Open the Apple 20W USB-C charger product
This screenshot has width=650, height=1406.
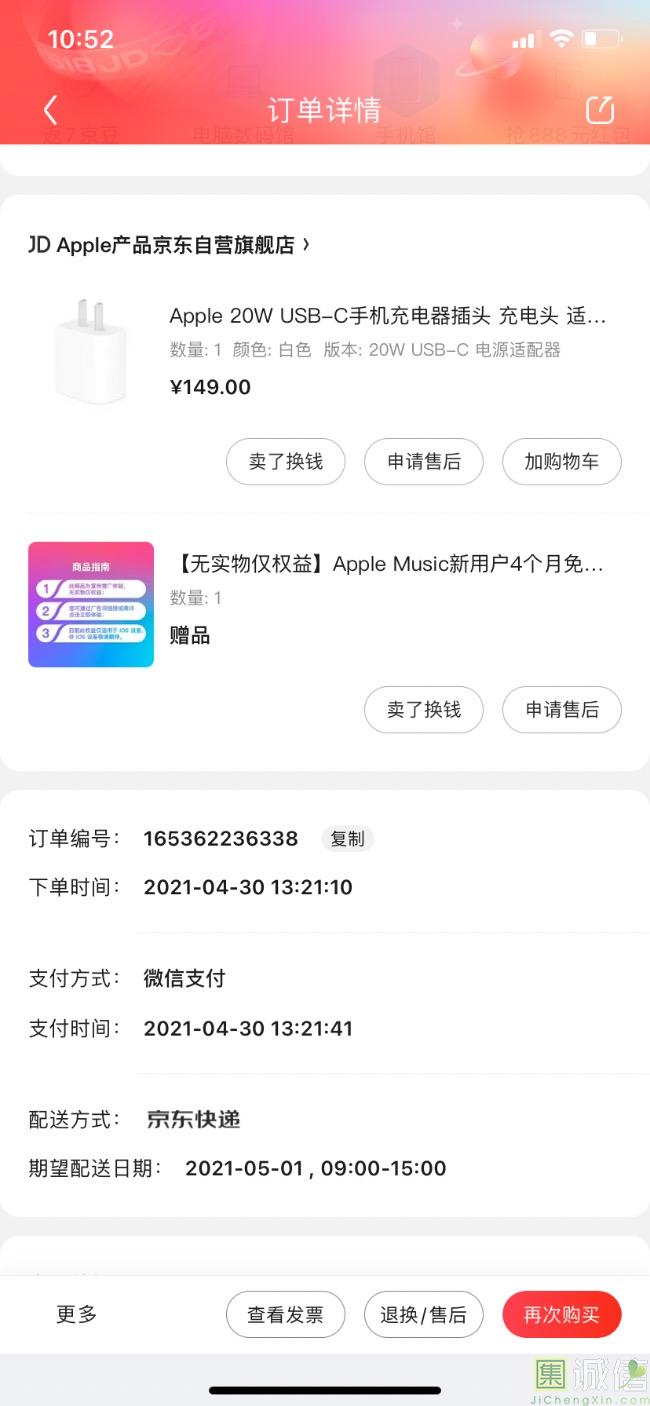tap(388, 317)
